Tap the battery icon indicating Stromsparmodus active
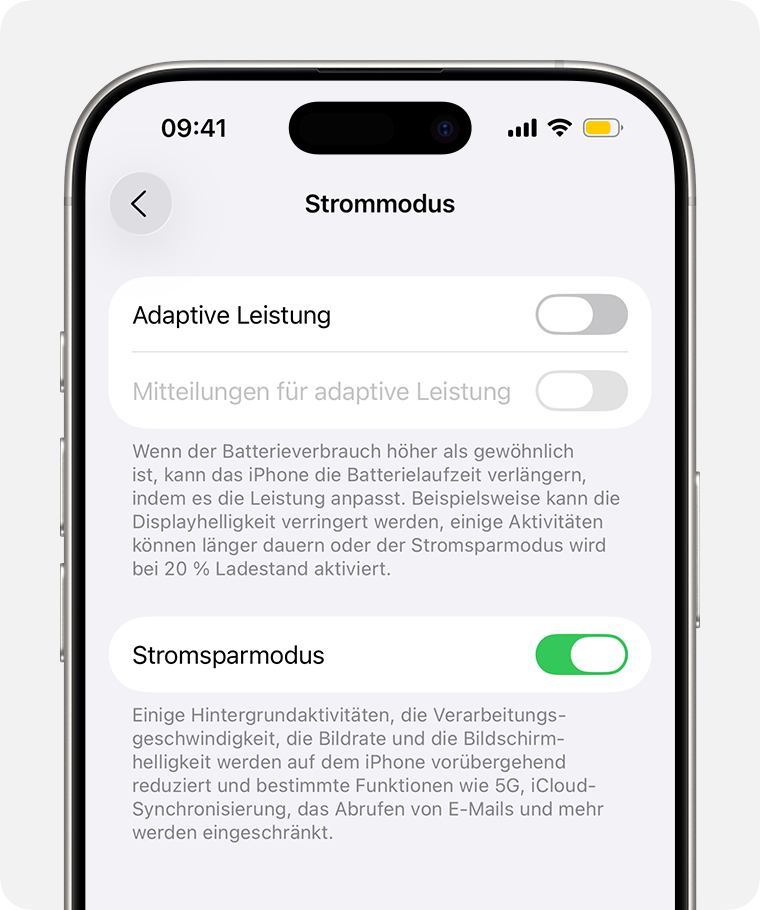The width and height of the screenshot is (760, 910). coord(601,128)
